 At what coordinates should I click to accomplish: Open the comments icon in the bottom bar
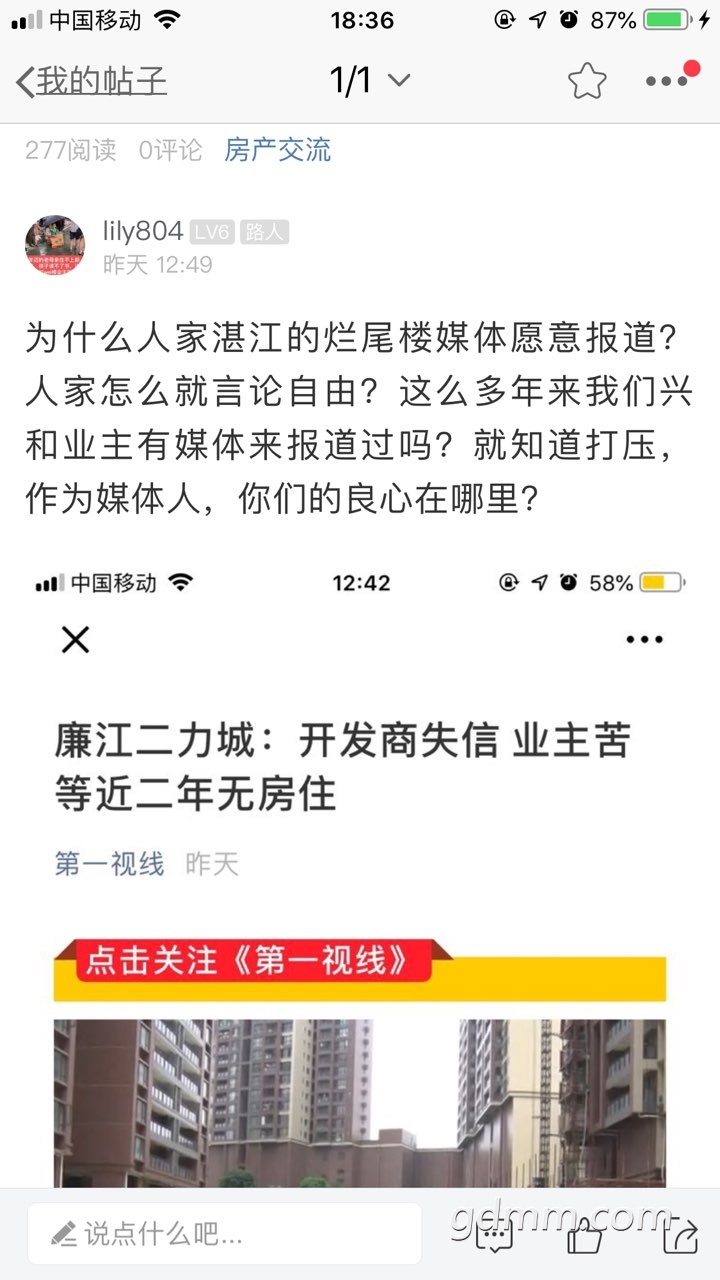coord(494,1235)
